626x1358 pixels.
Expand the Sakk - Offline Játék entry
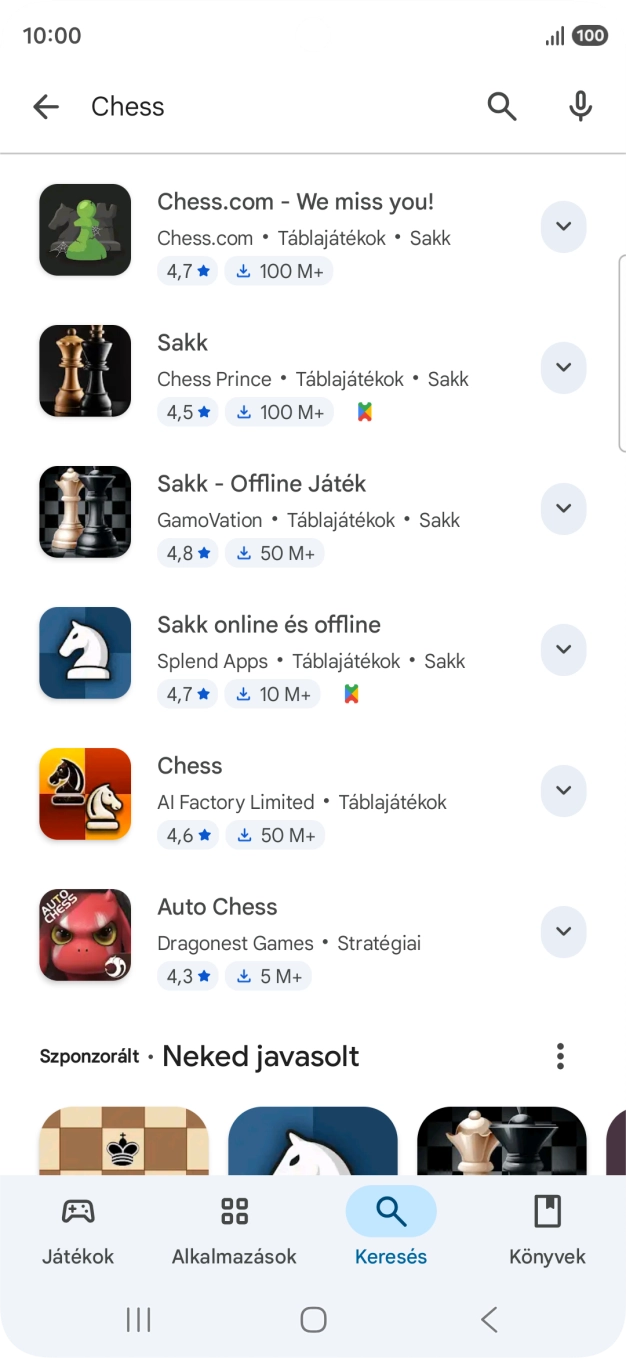pyautogui.click(x=563, y=508)
